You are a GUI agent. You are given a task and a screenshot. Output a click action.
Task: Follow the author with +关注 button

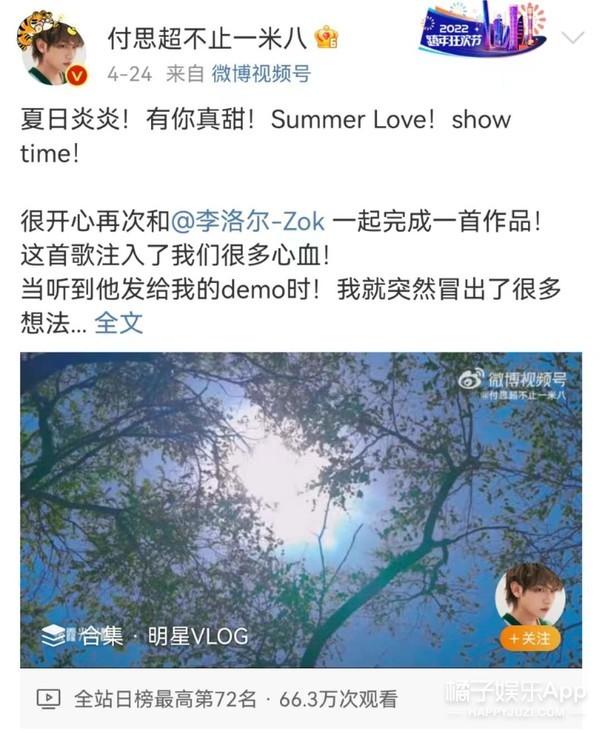[x=530, y=637]
